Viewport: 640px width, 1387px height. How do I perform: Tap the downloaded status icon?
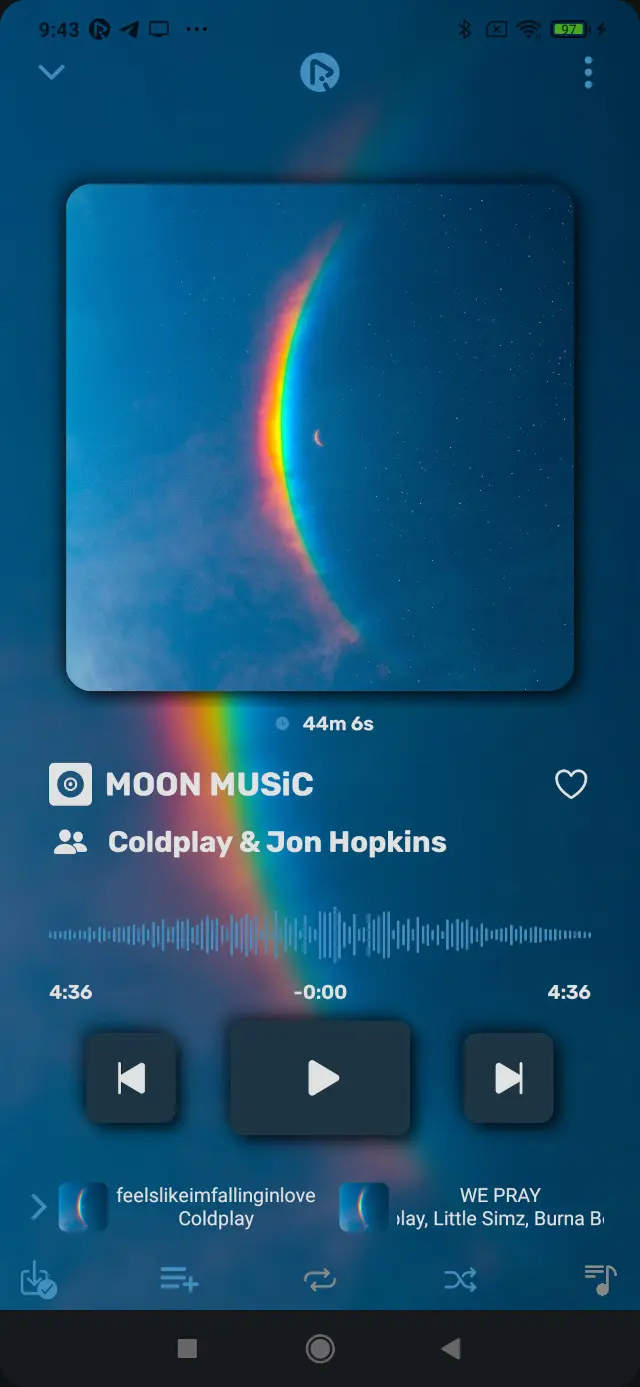(x=38, y=1280)
